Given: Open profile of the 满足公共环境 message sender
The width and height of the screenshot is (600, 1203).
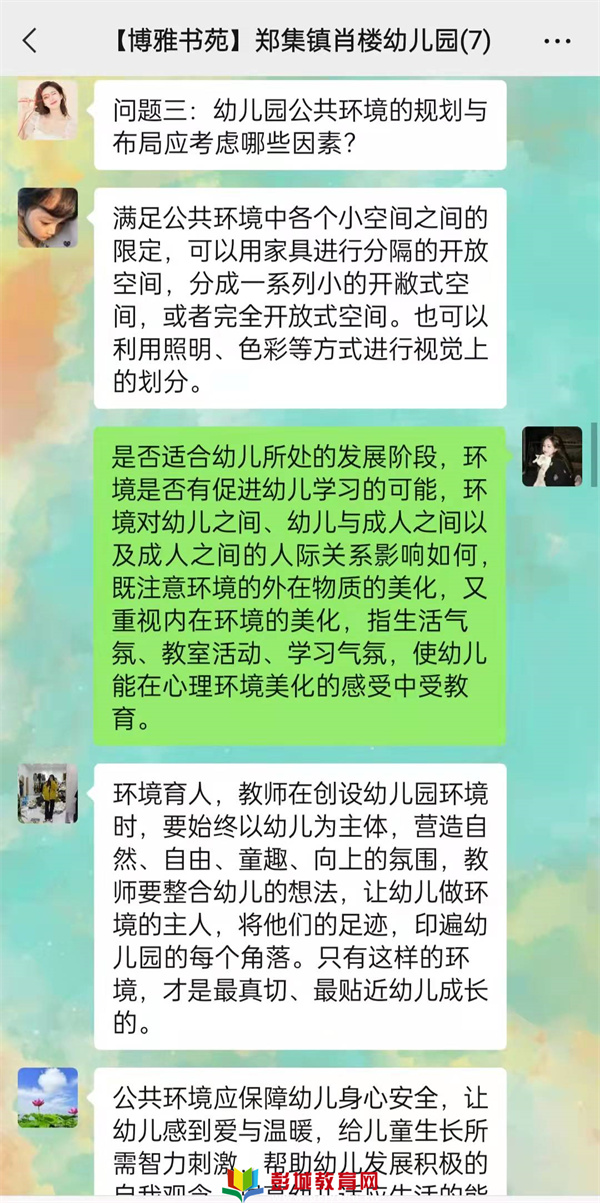Looking at the screenshot, I should click(48, 218).
